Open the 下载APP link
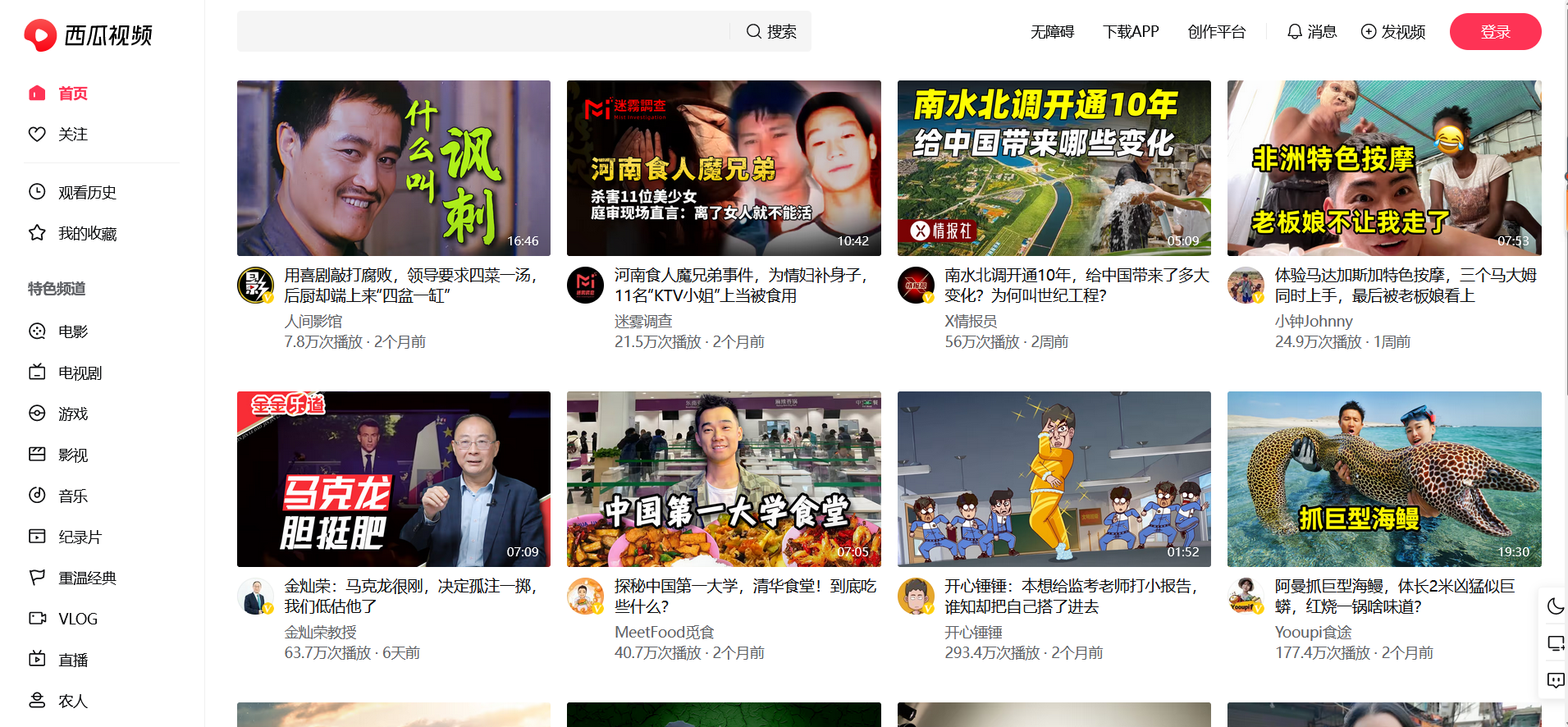This screenshot has width=1568, height=727. [1130, 32]
